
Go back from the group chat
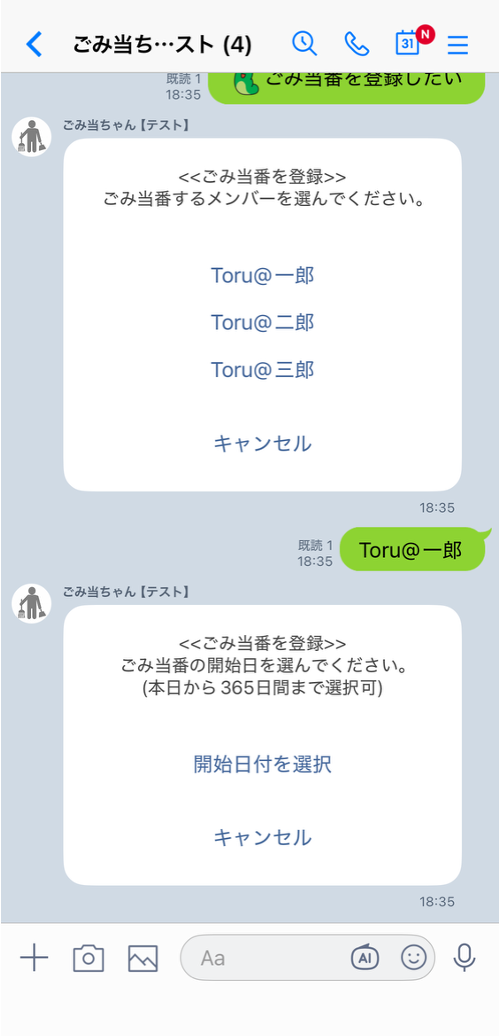(34, 44)
